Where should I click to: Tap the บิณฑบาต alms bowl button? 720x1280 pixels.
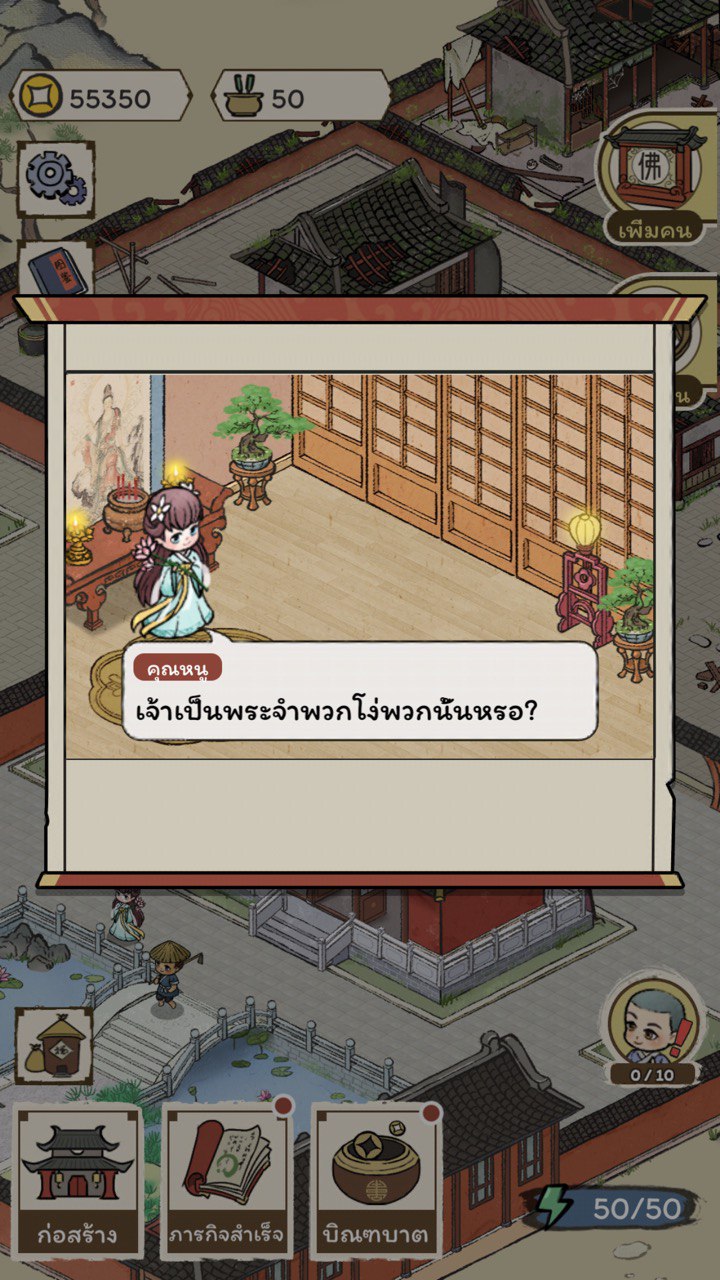point(375,1181)
